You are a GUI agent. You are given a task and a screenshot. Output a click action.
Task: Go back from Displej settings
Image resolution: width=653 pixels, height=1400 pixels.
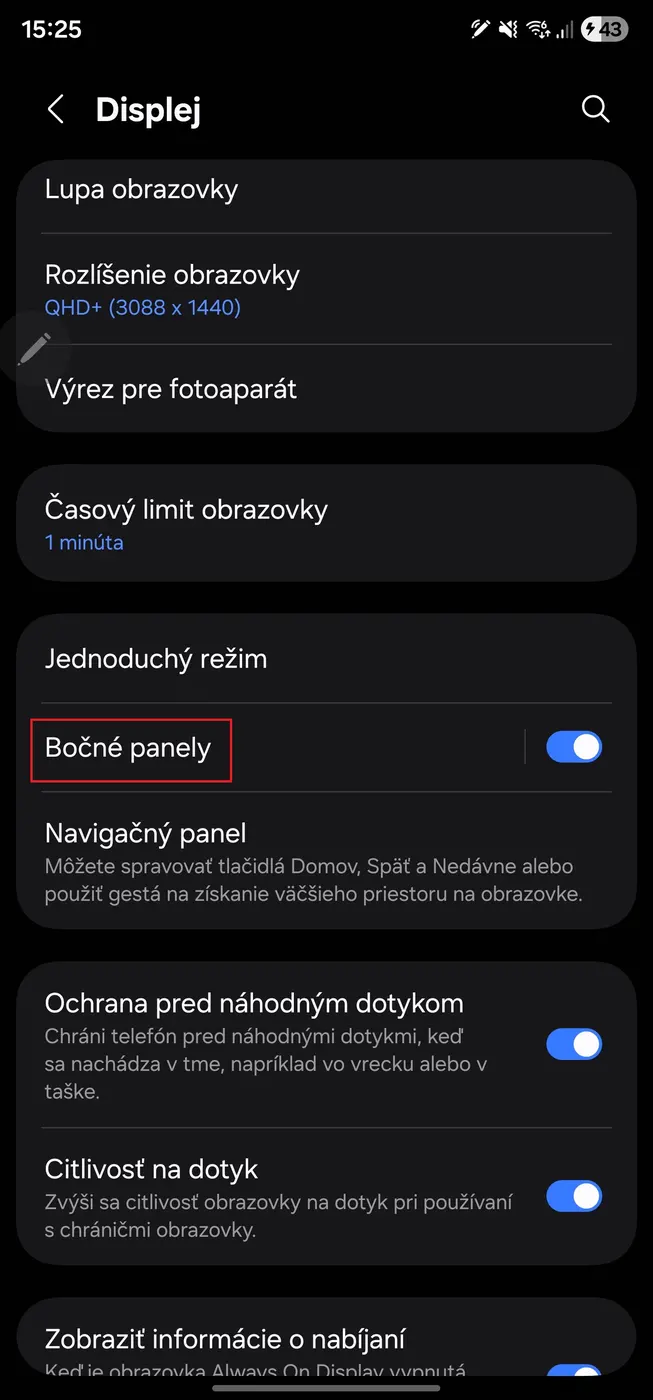point(56,110)
